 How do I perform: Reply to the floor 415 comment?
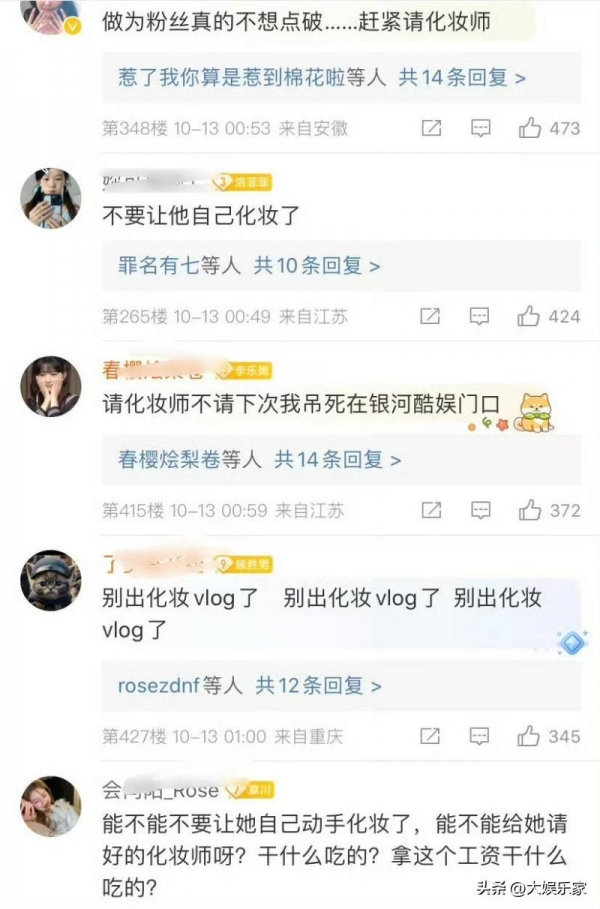(481, 510)
